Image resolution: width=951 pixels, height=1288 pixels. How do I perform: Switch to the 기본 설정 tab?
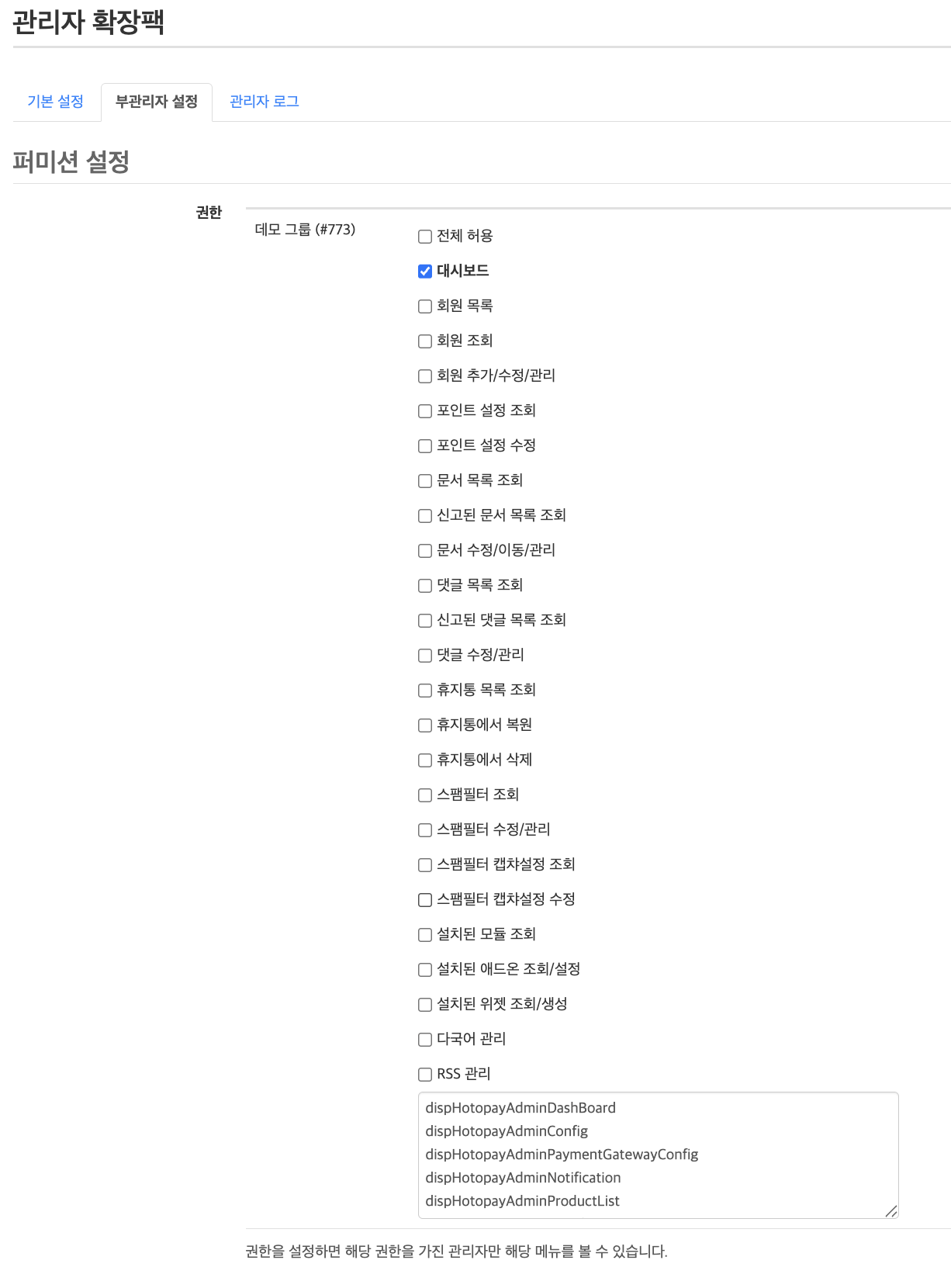tap(55, 101)
